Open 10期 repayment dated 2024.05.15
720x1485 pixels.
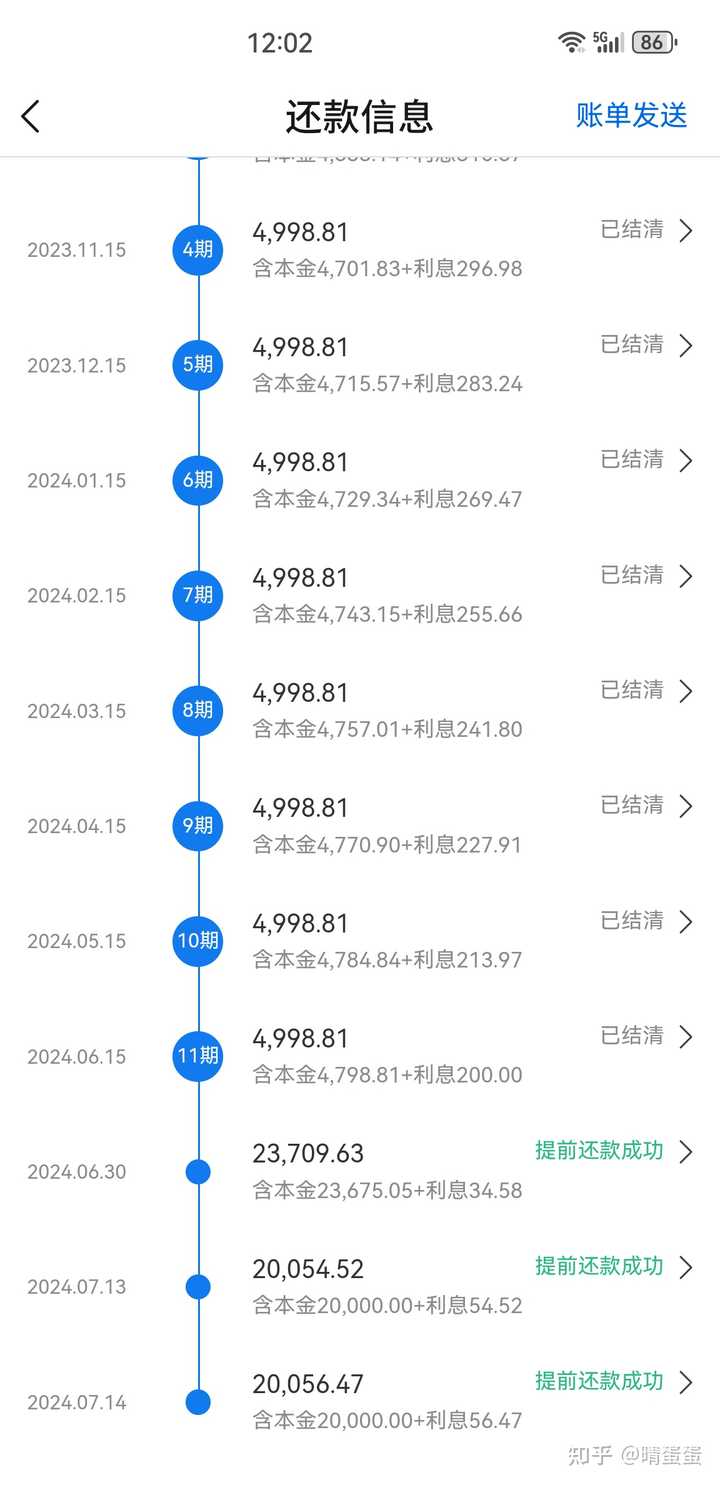coord(360,941)
